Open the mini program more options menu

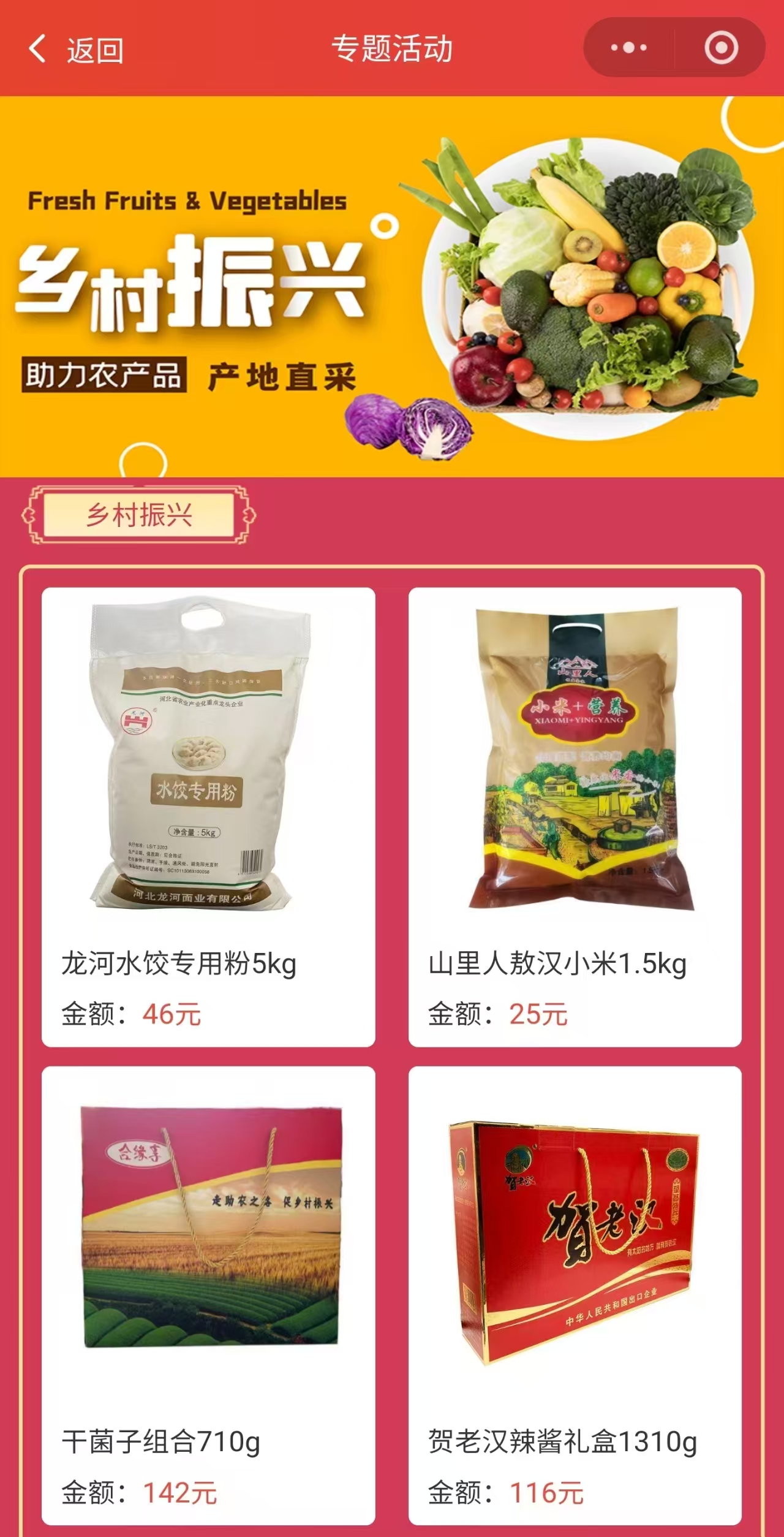[x=628, y=48]
